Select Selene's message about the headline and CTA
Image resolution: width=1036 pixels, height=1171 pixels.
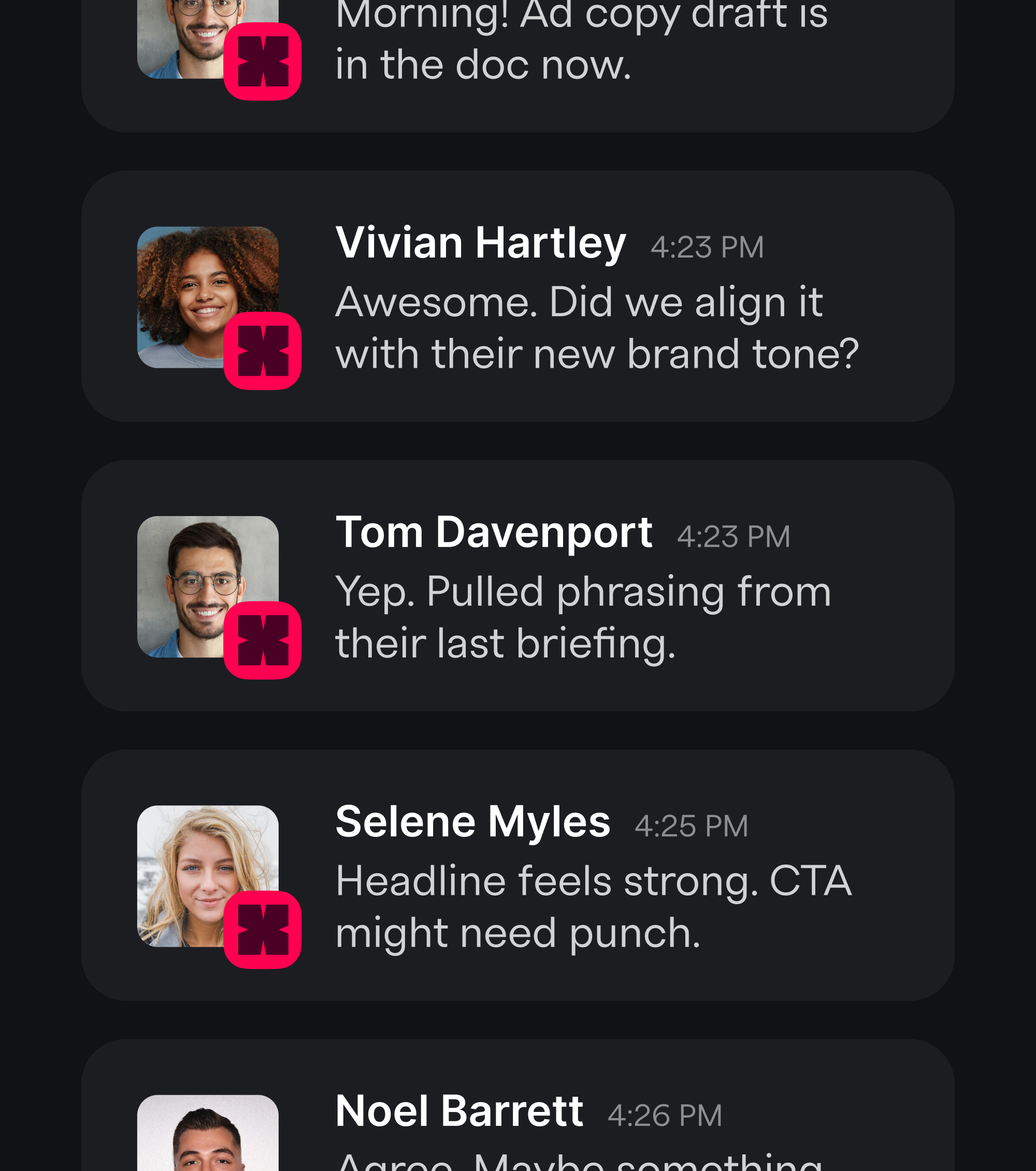tap(593, 907)
